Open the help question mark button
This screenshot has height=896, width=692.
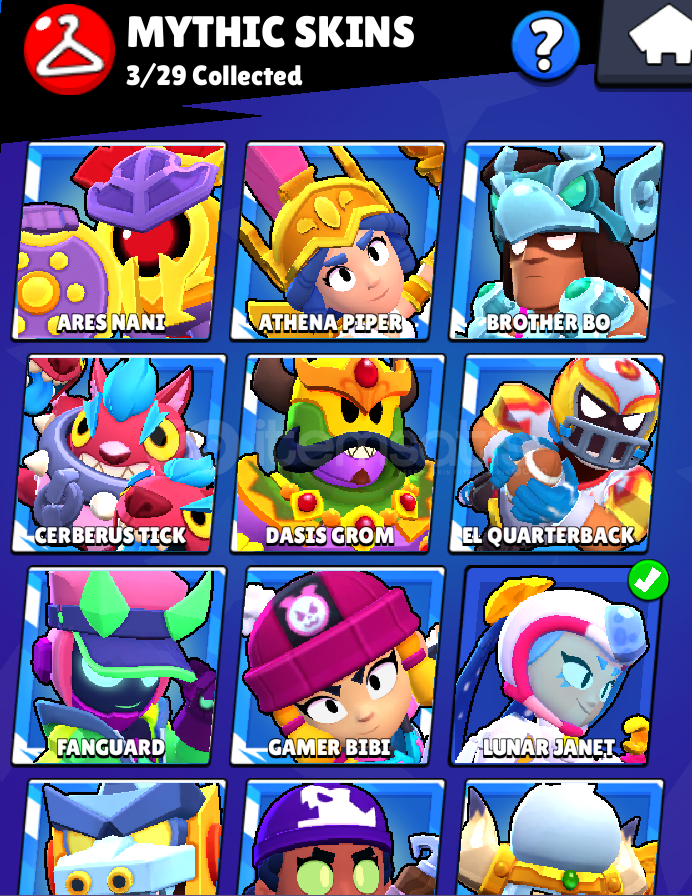(546, 45)
